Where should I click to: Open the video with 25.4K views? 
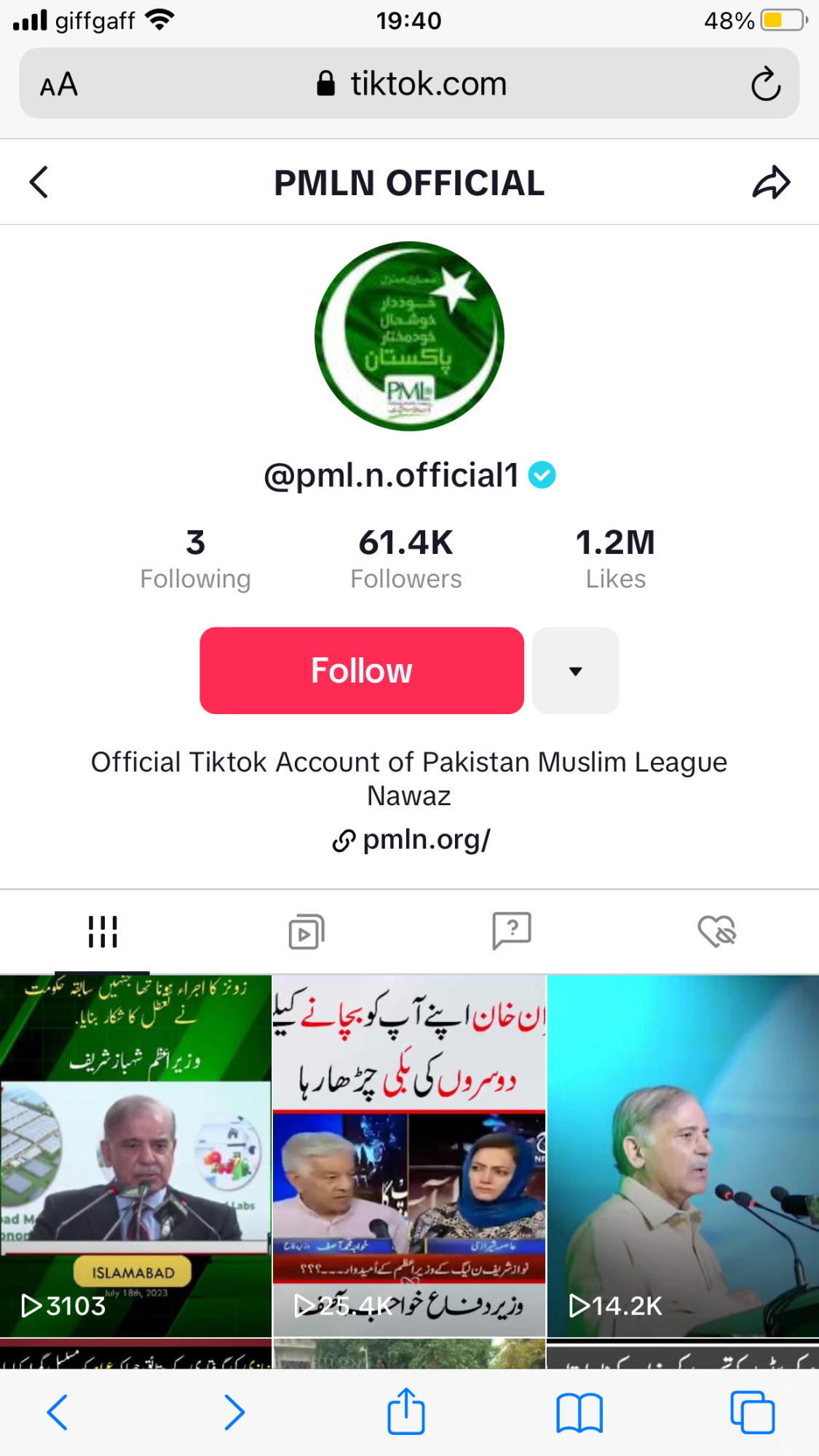[409, 1156]
